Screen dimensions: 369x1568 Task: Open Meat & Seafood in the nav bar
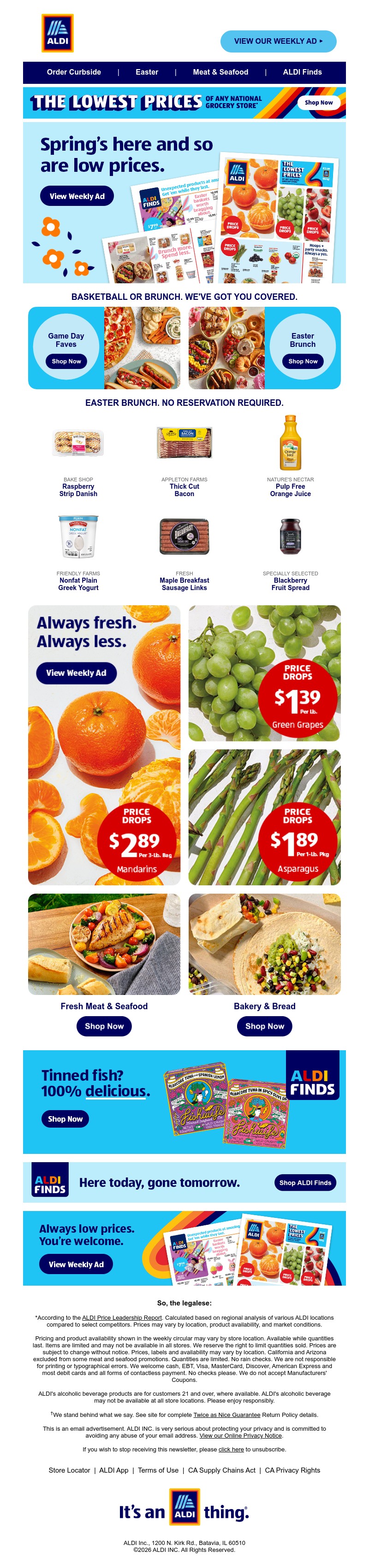tap(220, 72)
